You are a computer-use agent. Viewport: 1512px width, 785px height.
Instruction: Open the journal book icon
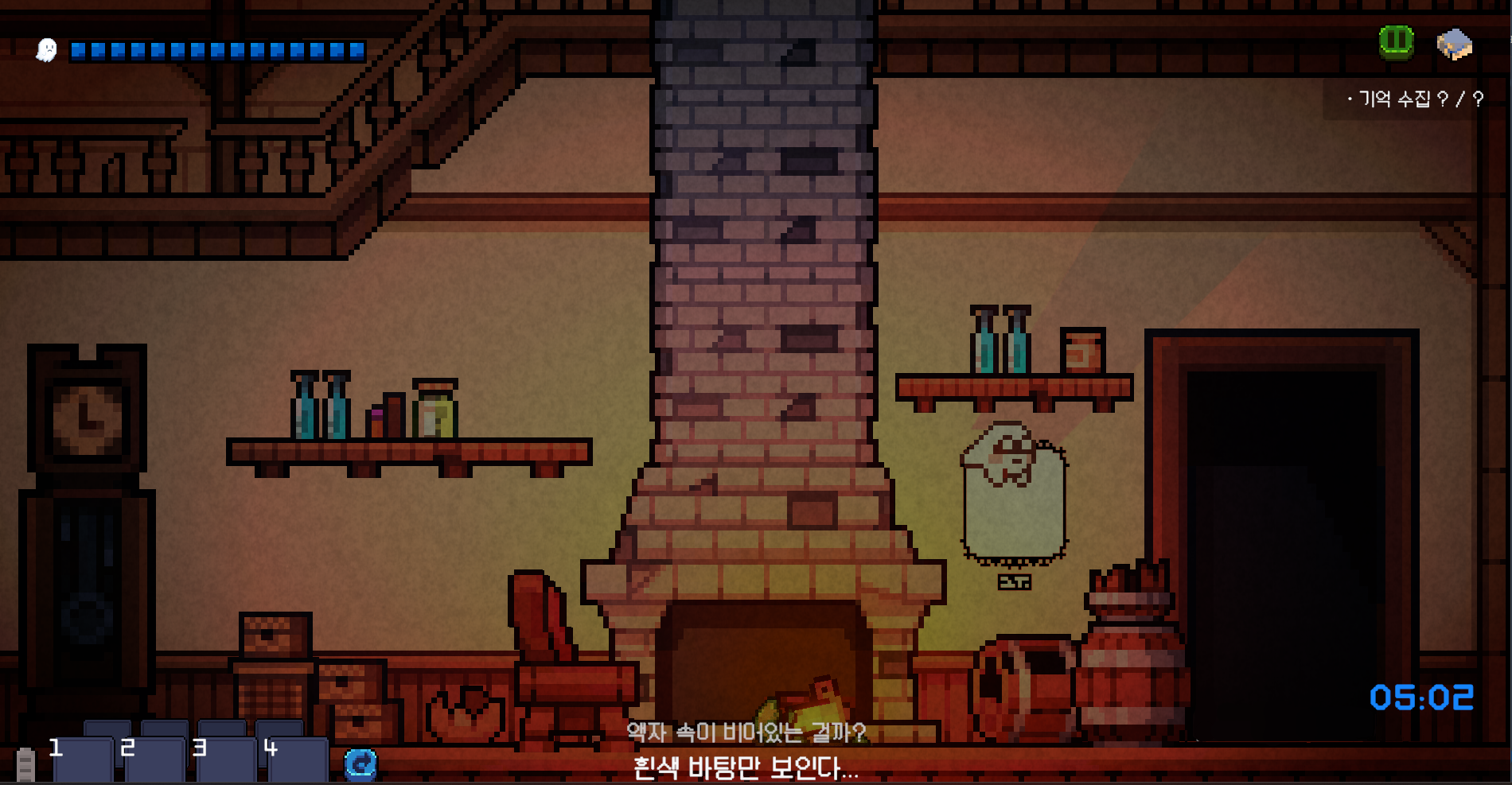point(1454,45)
